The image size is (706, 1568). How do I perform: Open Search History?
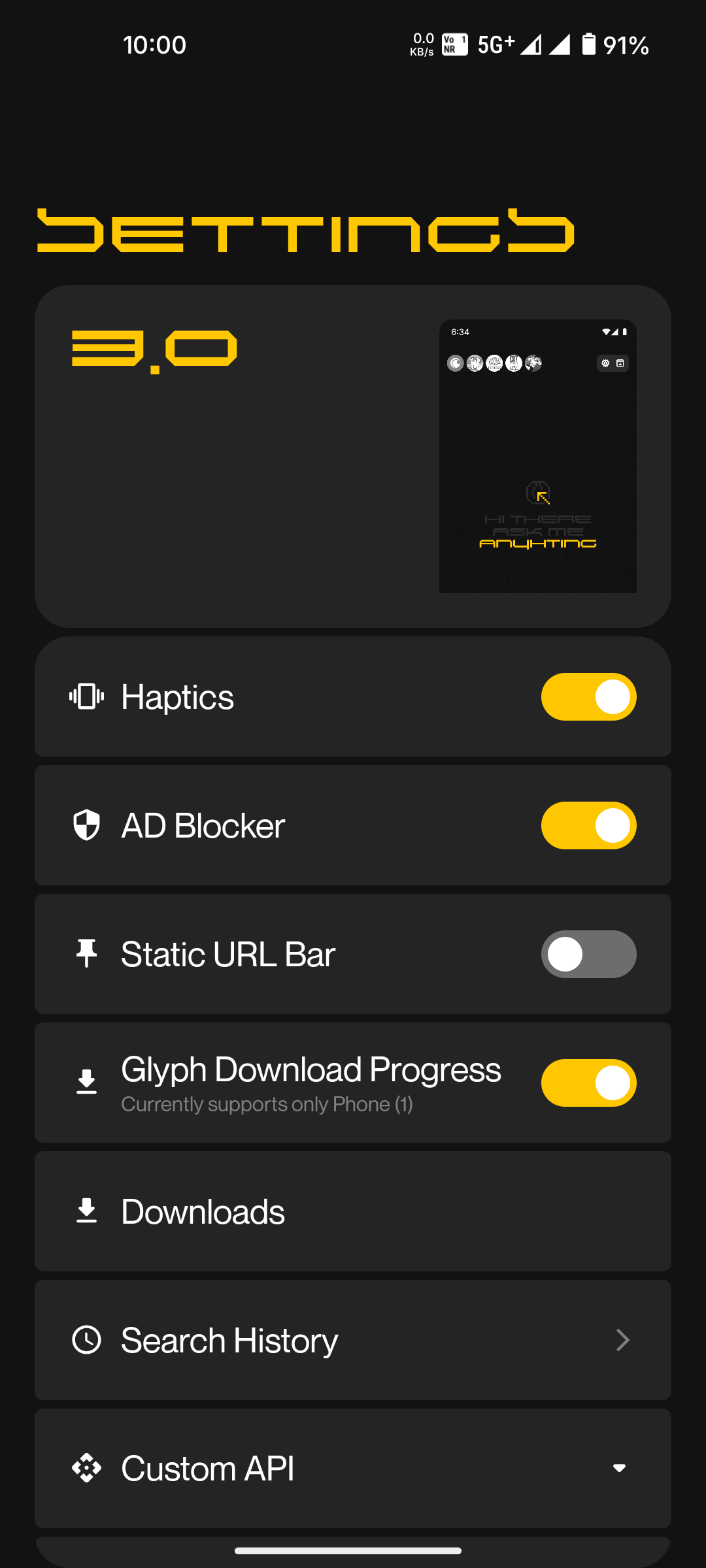[353, 1340]
